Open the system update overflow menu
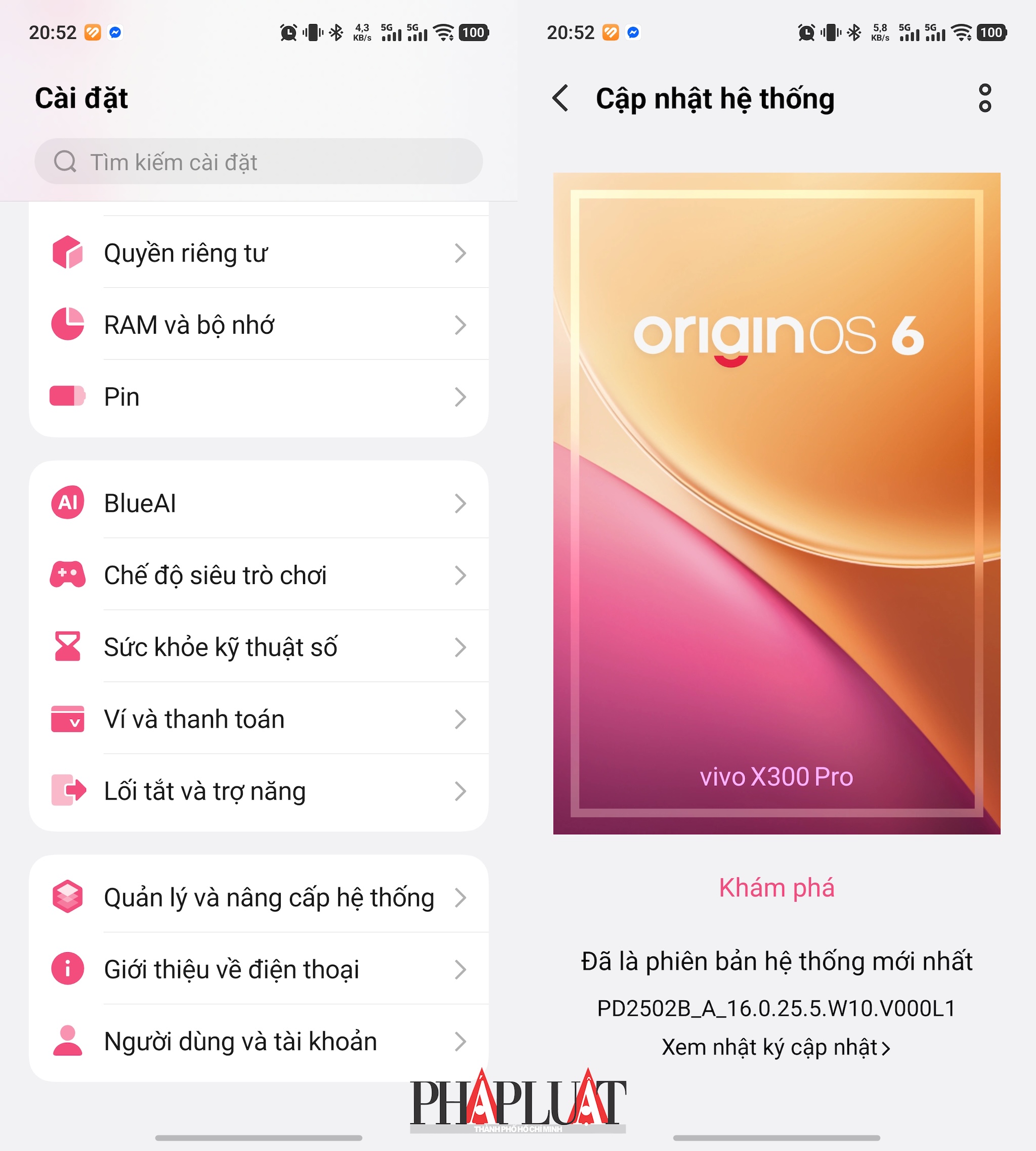Screen dimensions: 1036x1151 click(985, 98)
